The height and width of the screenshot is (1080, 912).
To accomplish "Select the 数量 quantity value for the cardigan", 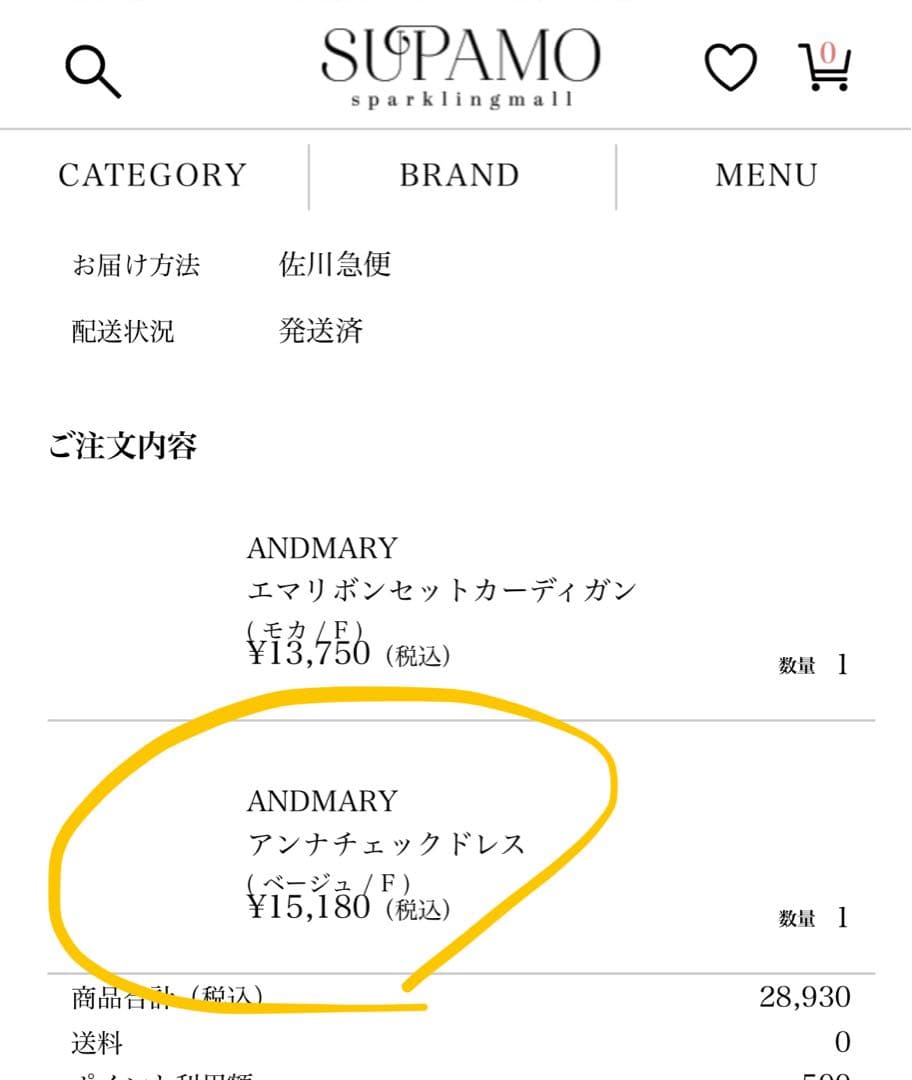I will coord(843,663).
